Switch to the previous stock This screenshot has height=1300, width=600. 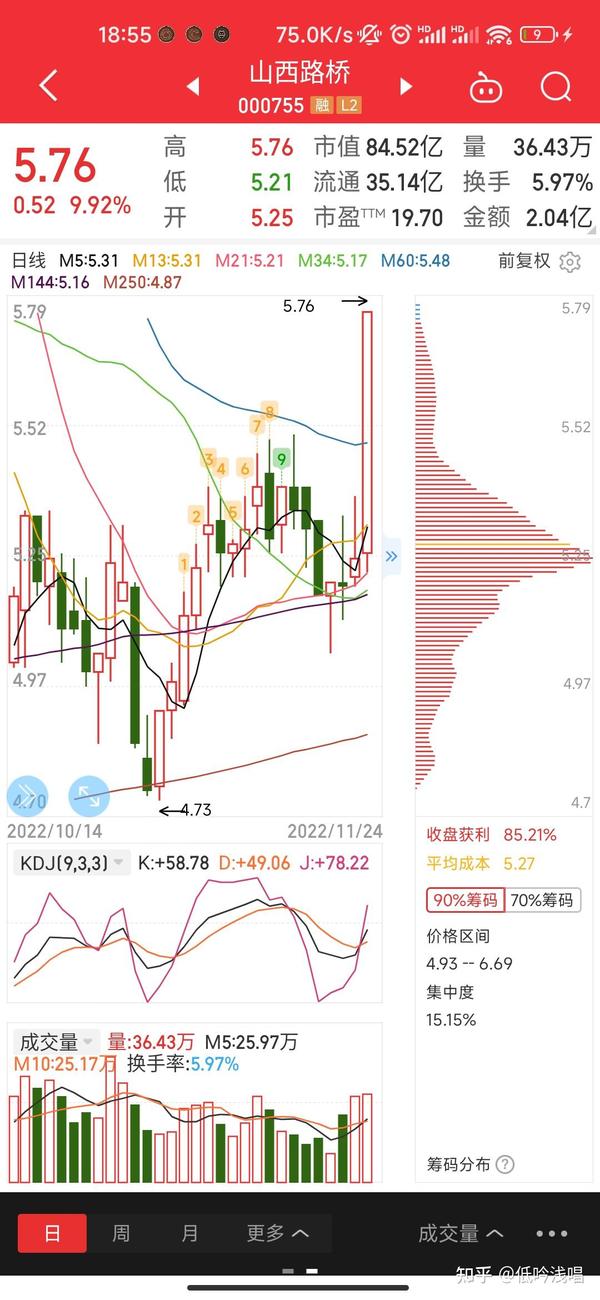pyautogui.click(x=193, y=87)
